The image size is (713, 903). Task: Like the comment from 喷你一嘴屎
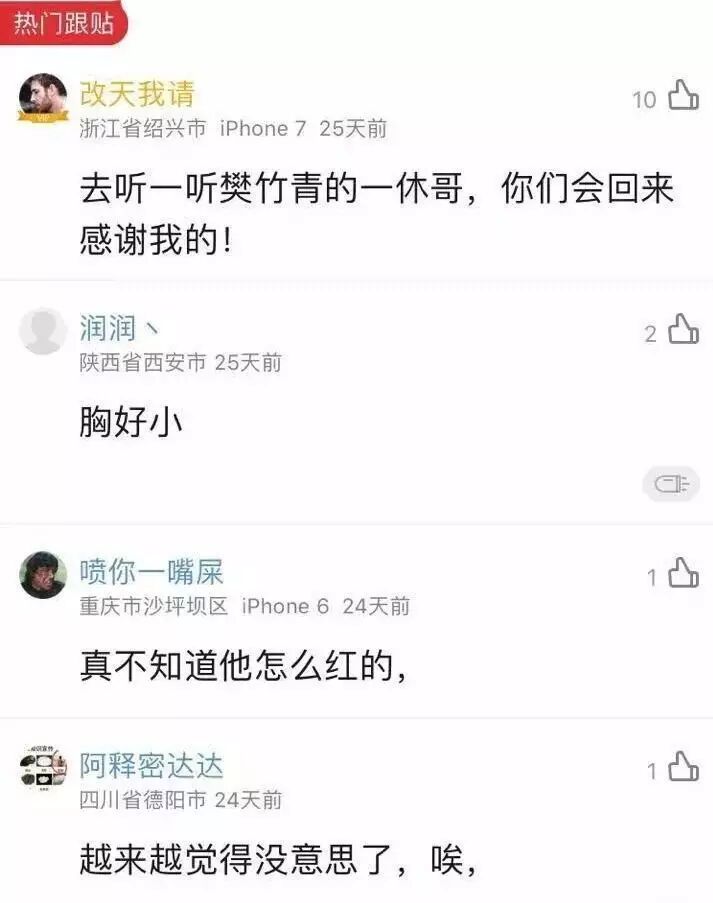pyautogui.click(x=683, y=574)
